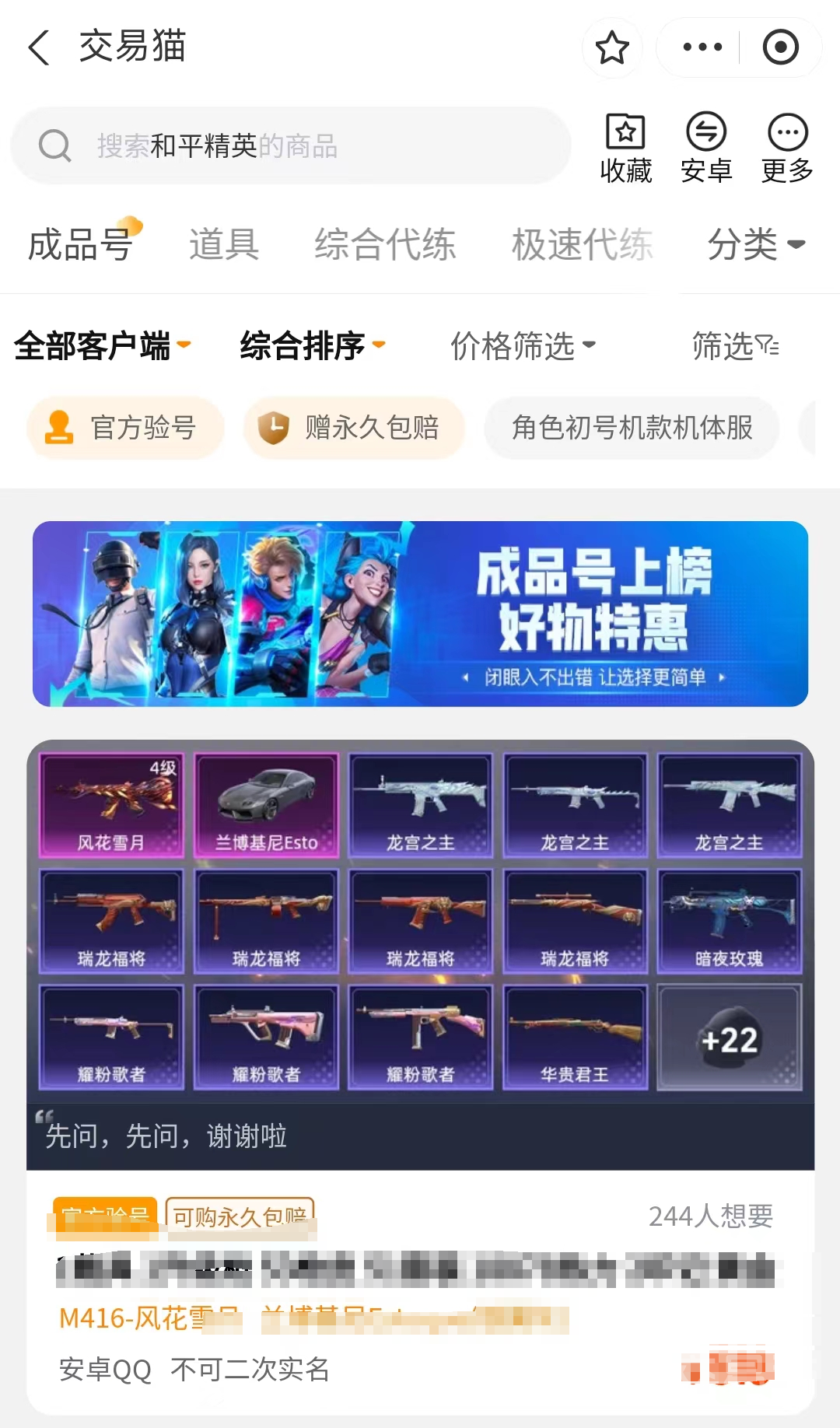Open the 价格筛选 dropdown
The width and height of the screenshot is (840, 1428).
pyautogui.click(x=523, y=345)
